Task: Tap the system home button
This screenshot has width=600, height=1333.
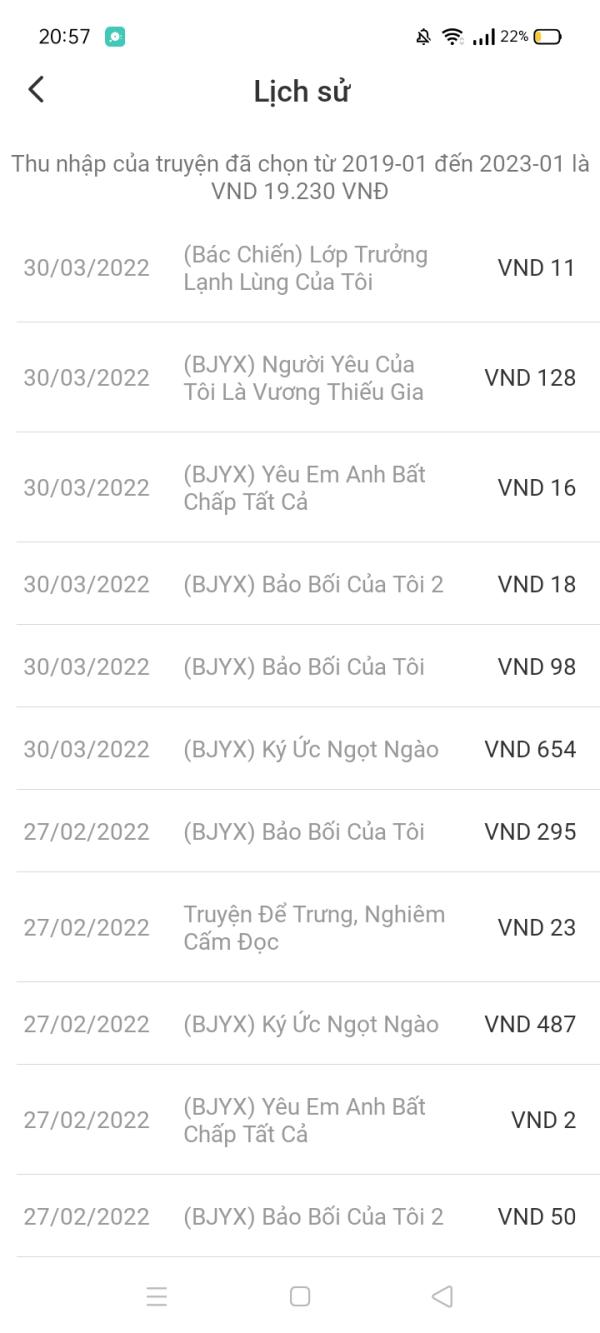Action: pos(299,1296)
